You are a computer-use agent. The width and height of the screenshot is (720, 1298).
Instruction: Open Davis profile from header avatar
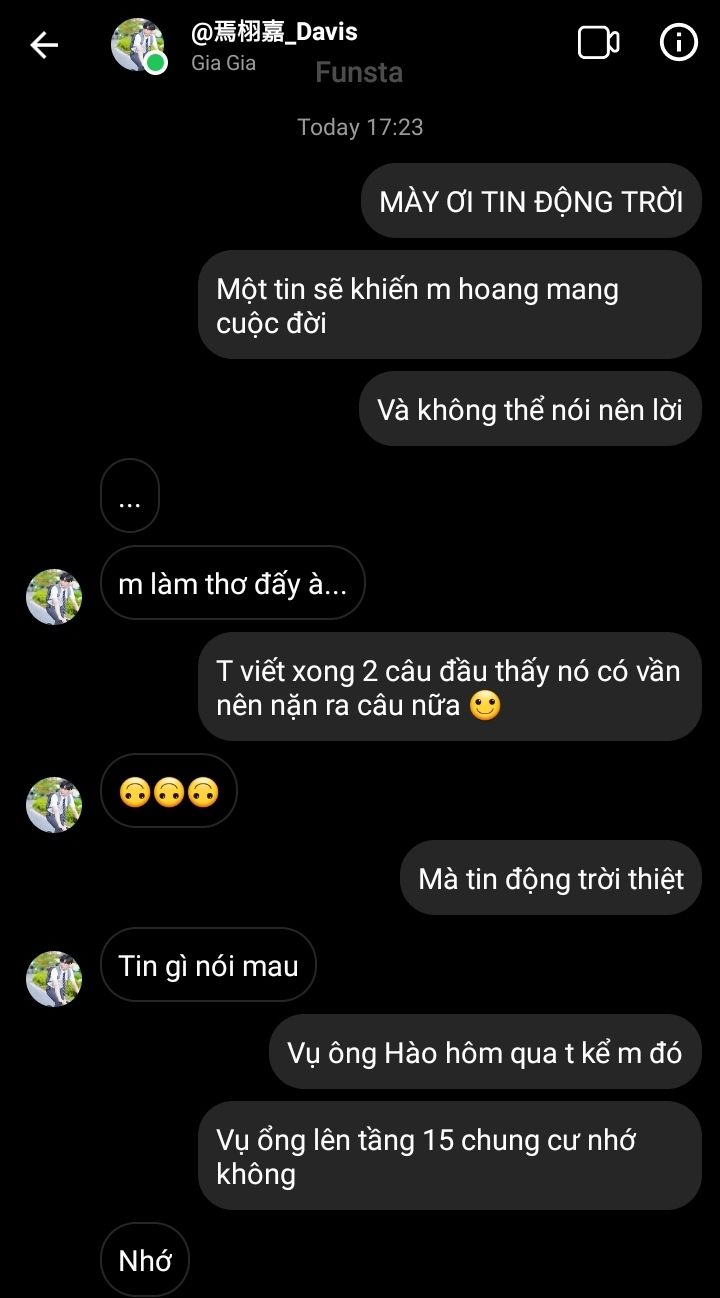[138, 45]
